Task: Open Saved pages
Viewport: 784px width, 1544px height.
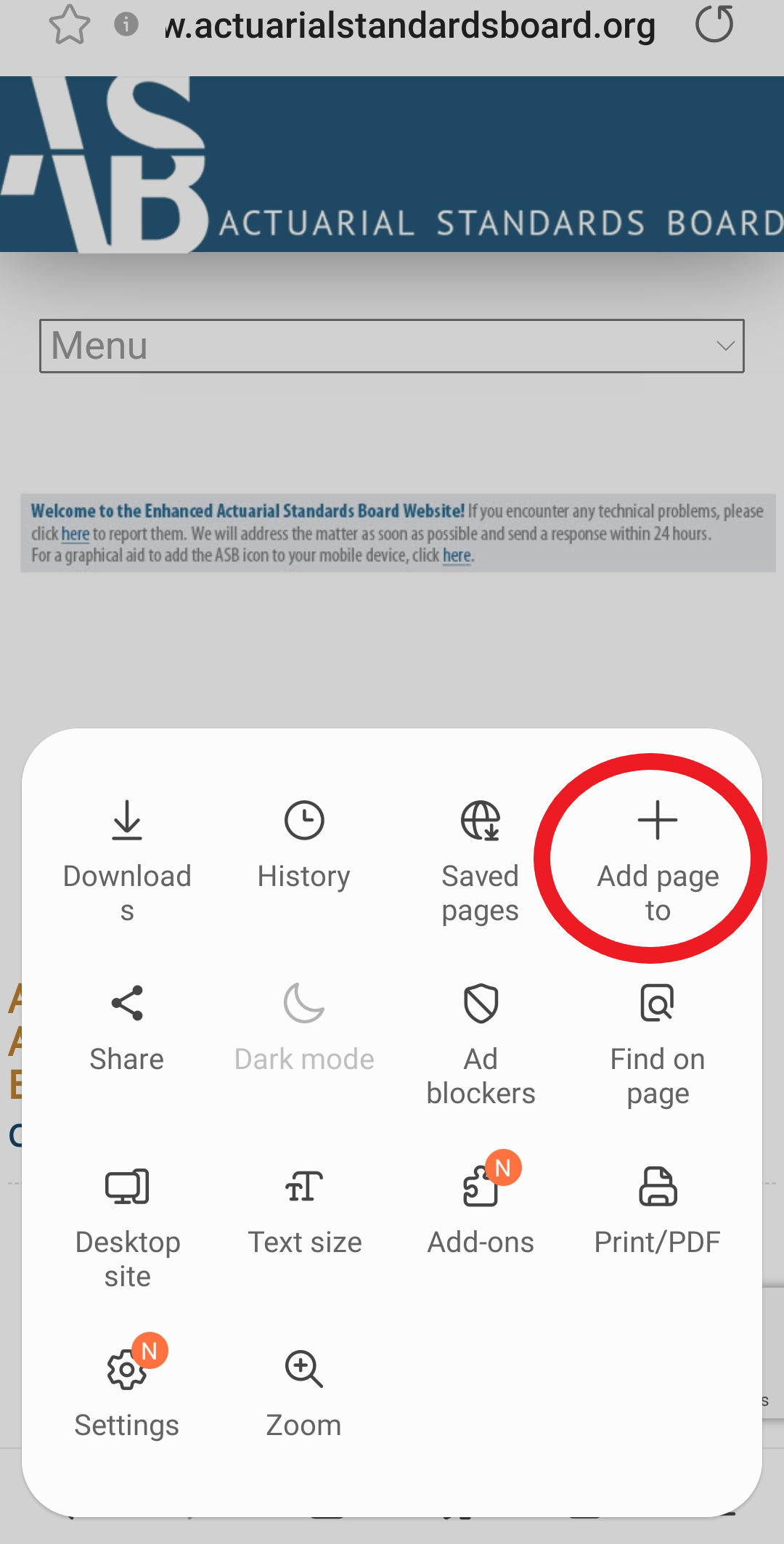Action: [481, 861]
